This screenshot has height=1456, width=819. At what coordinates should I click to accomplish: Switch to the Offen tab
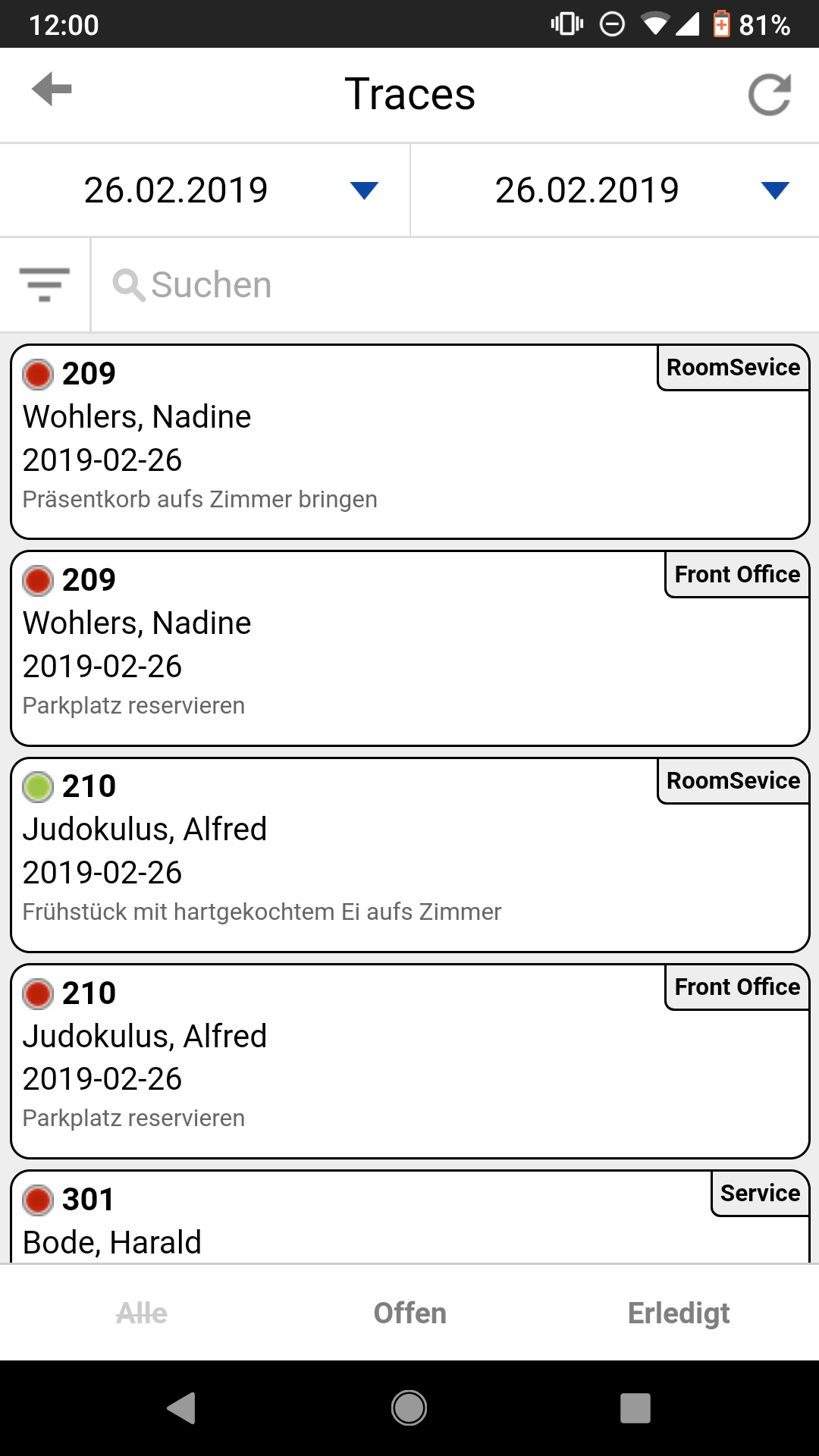[409, 1313]
